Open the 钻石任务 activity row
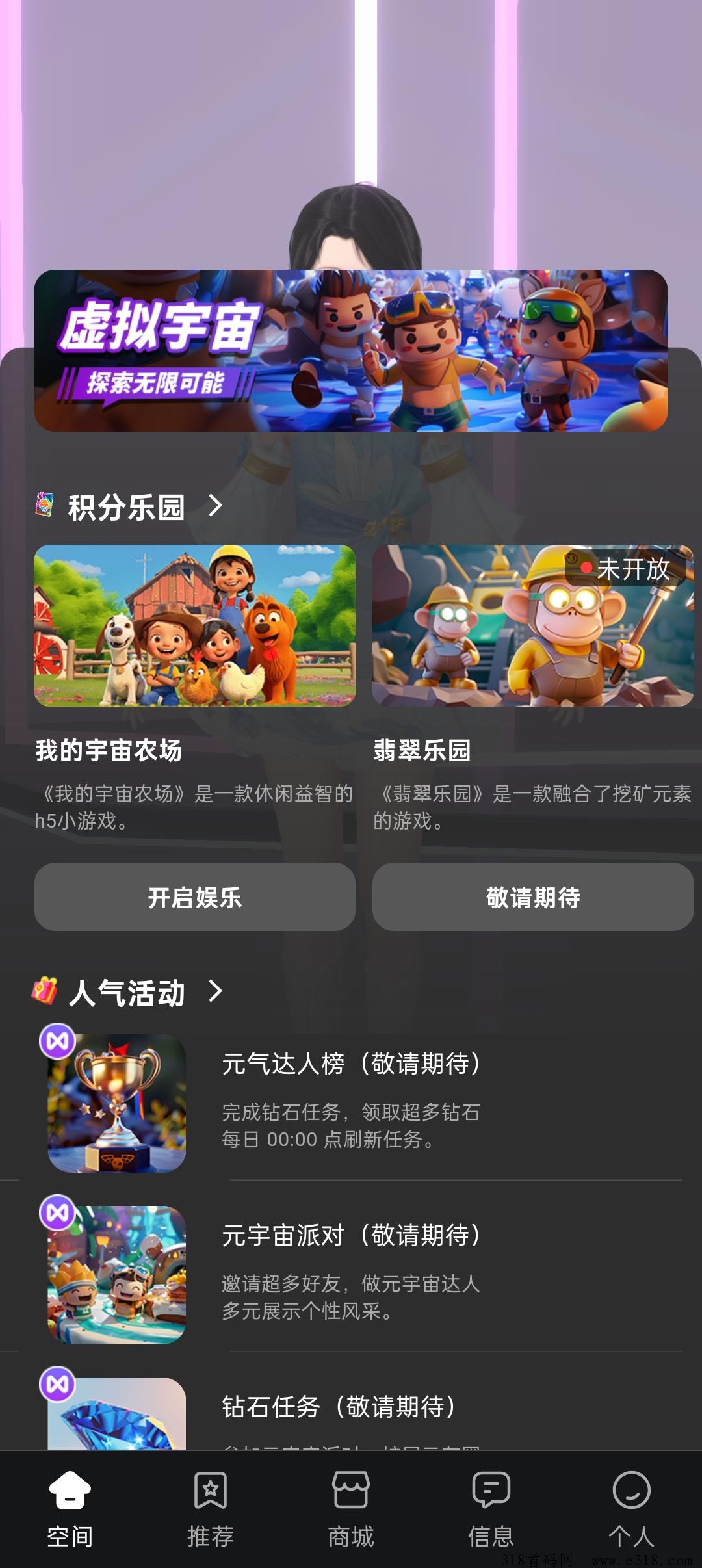 (x=351, y=1411)
